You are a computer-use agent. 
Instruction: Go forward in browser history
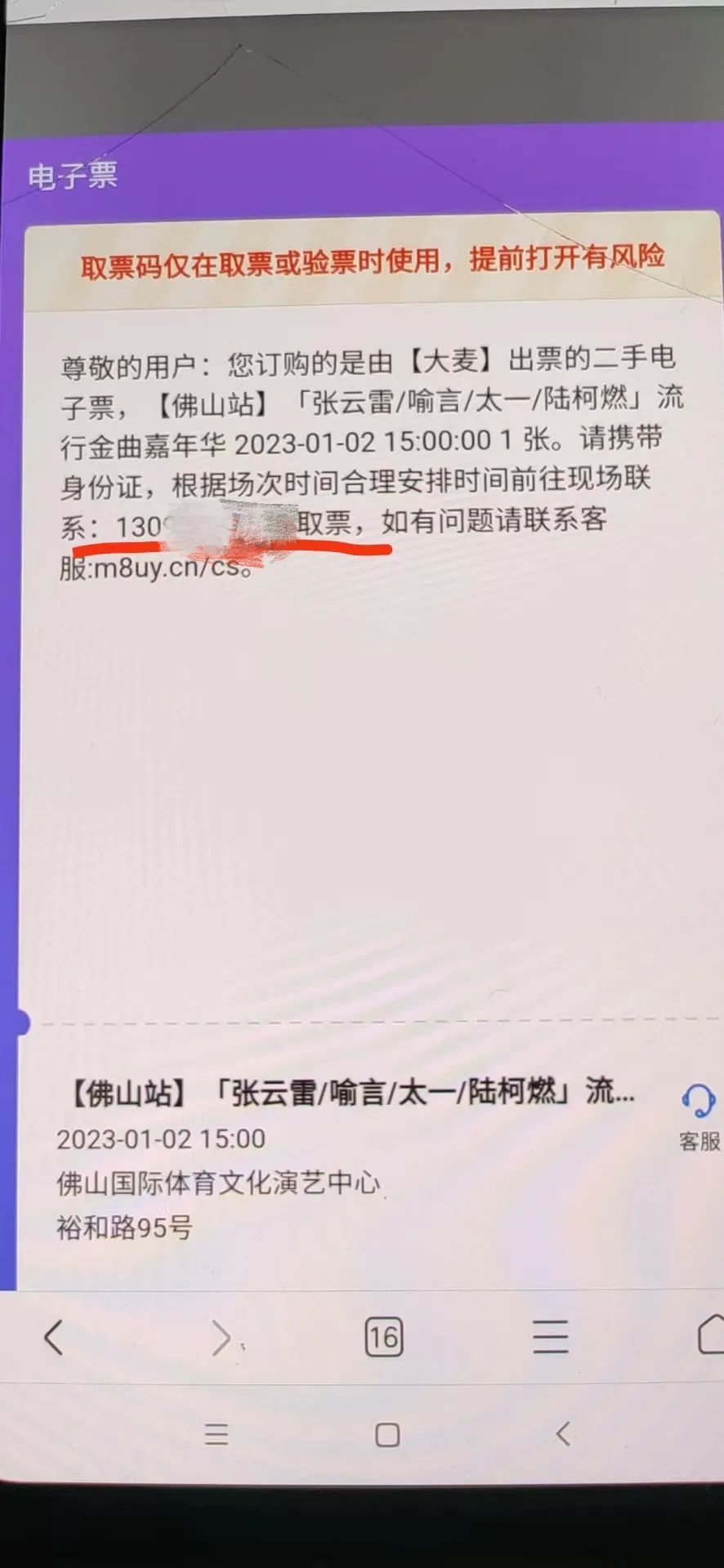221,1338
